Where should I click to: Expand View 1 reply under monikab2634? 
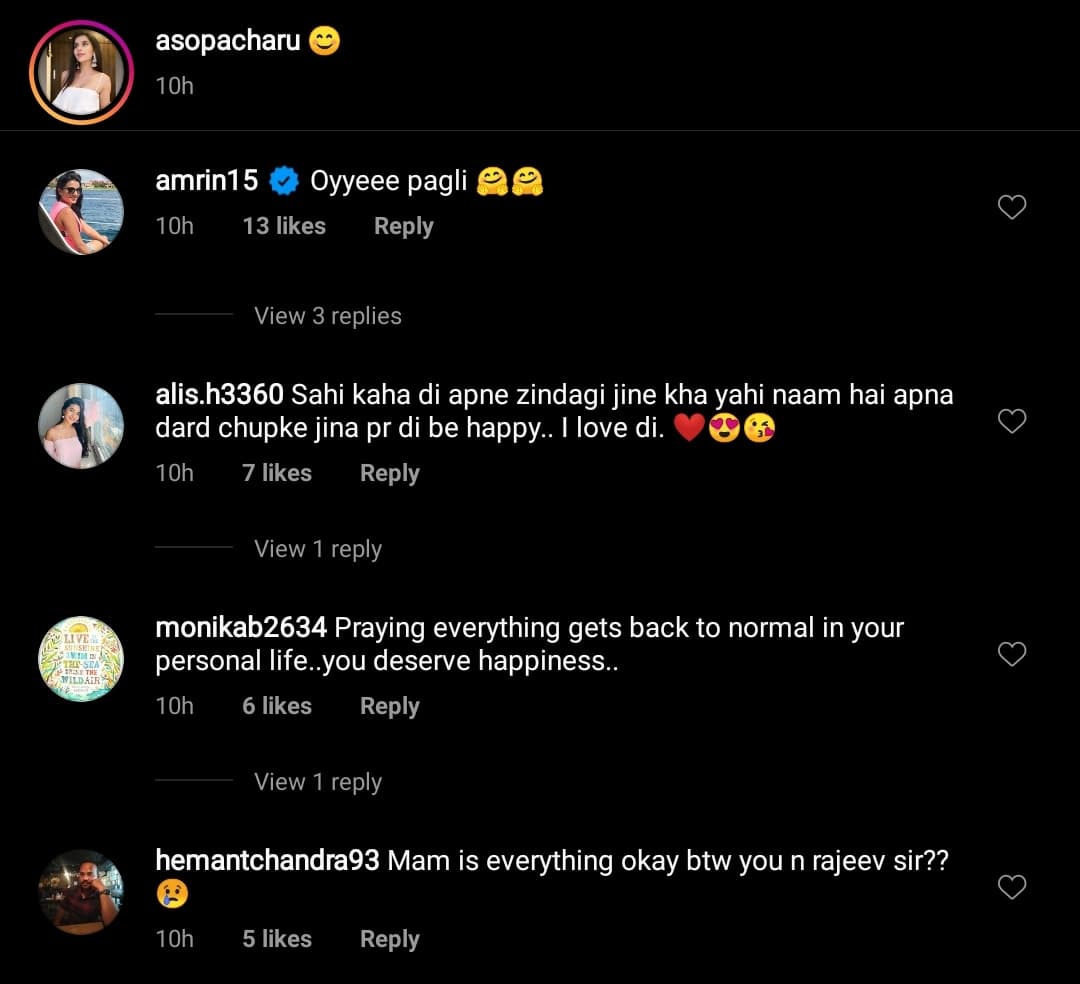[x=317, y=782]
